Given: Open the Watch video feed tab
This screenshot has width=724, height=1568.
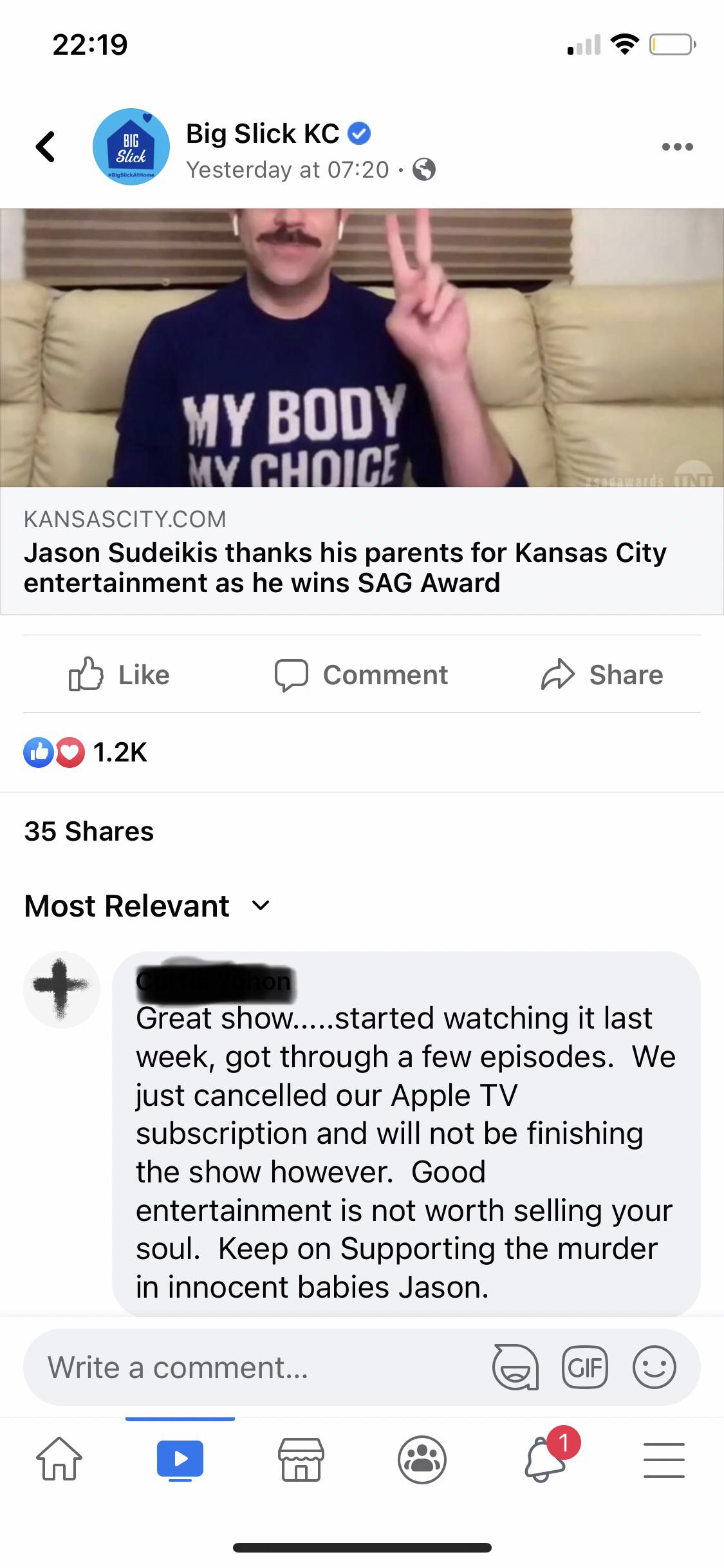Looking at the screenshot, I should (x=181, y=1459).
